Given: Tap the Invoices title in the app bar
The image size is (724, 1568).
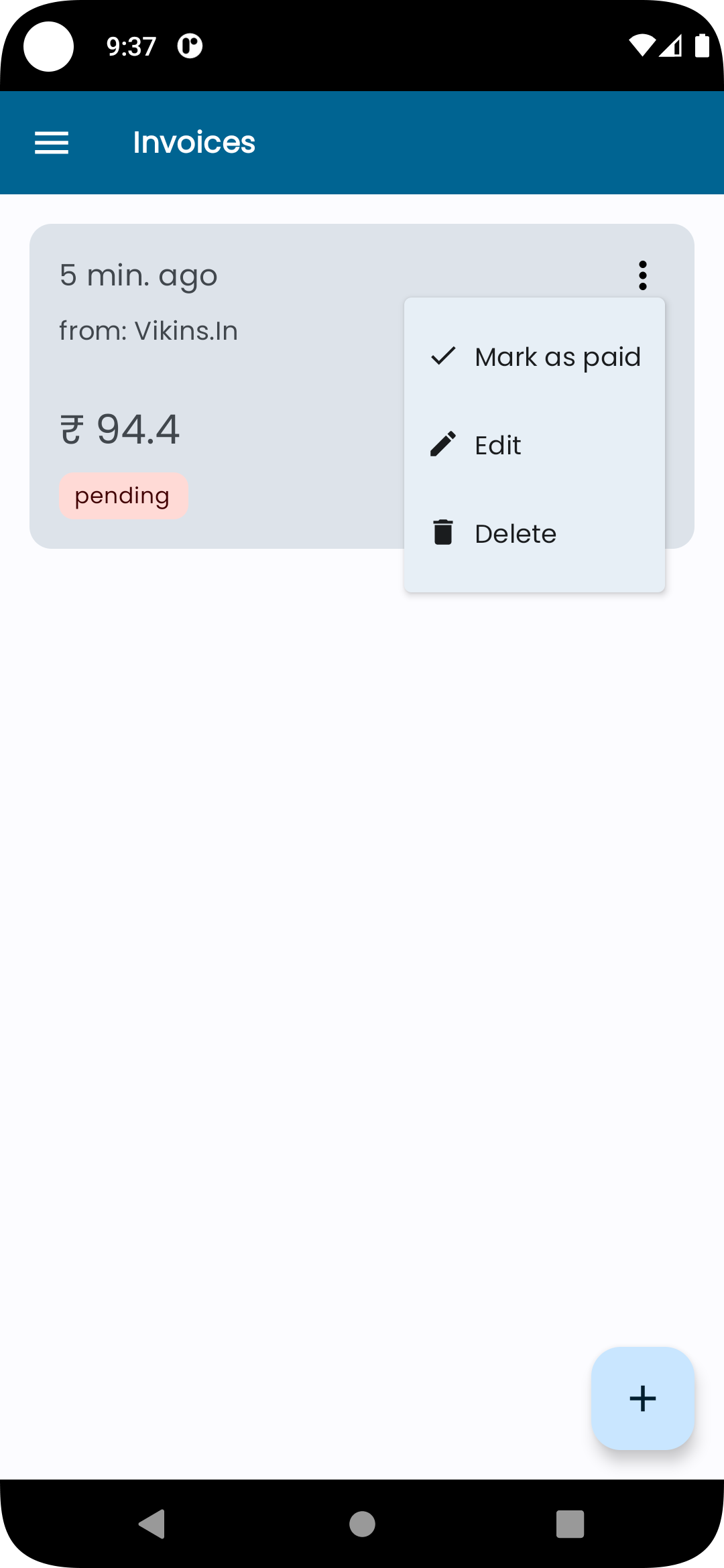Looking at the screenshot, I should click(194, 142).
